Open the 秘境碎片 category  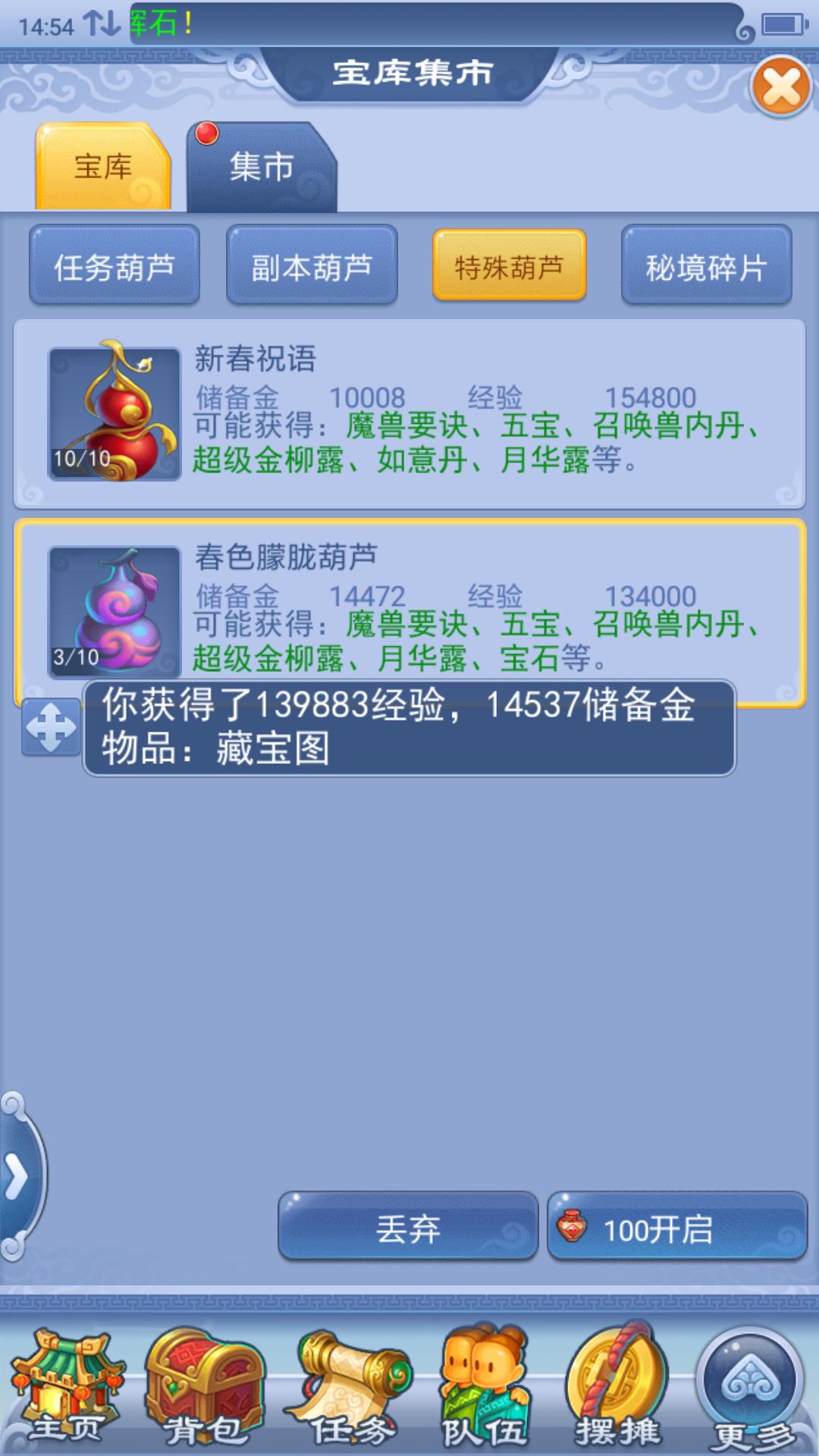(706, 266)
